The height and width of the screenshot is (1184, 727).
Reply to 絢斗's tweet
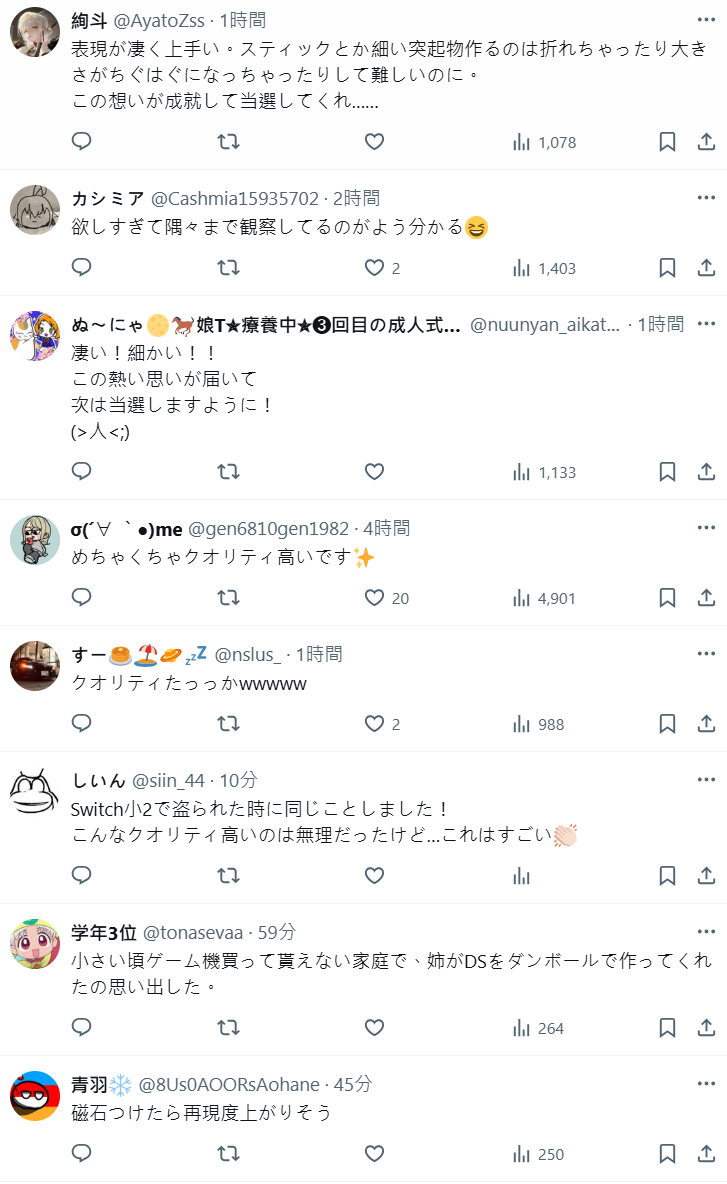click(x=82, y=142)
